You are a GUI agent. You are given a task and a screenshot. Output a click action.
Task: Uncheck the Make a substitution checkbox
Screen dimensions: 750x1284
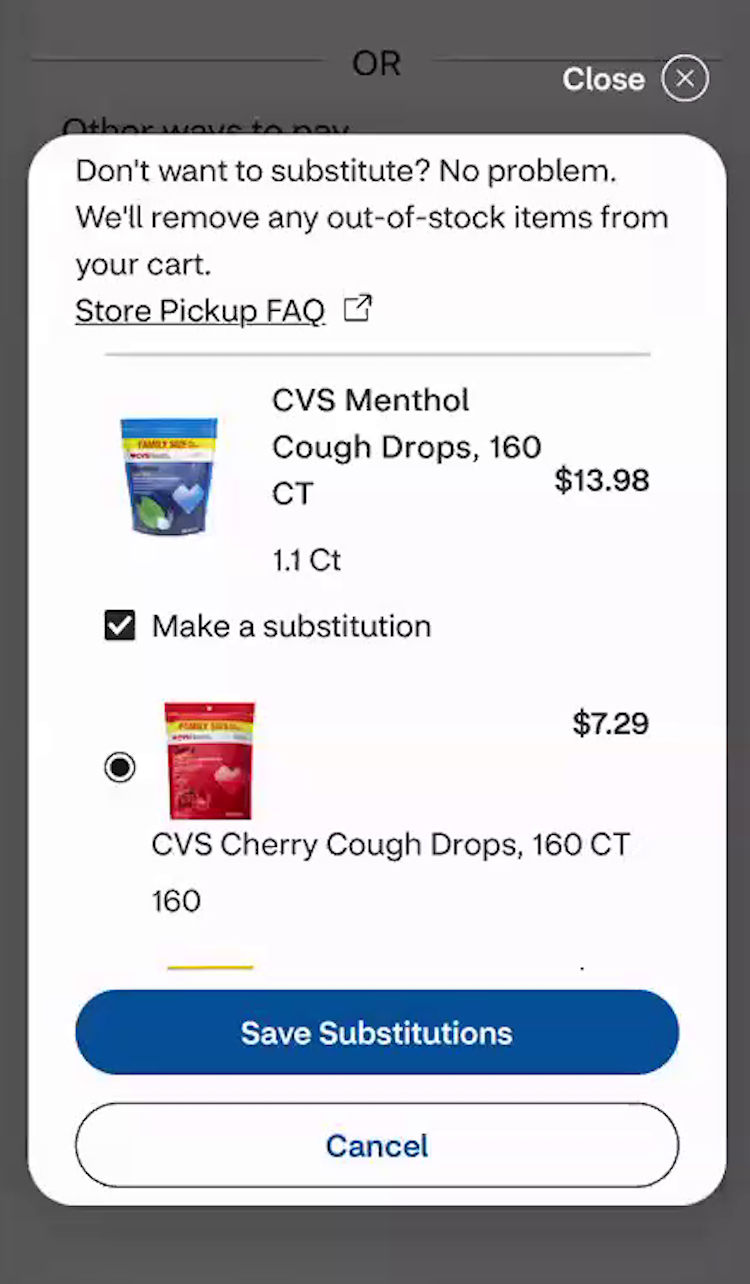coord(119,625)
